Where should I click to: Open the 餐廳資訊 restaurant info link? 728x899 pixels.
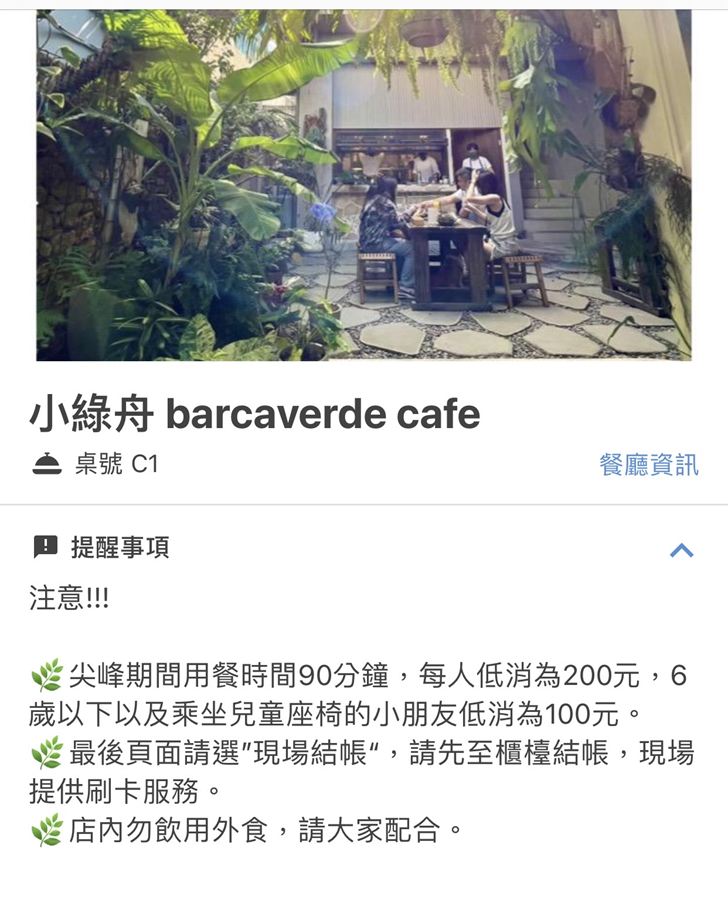[648, 465]
